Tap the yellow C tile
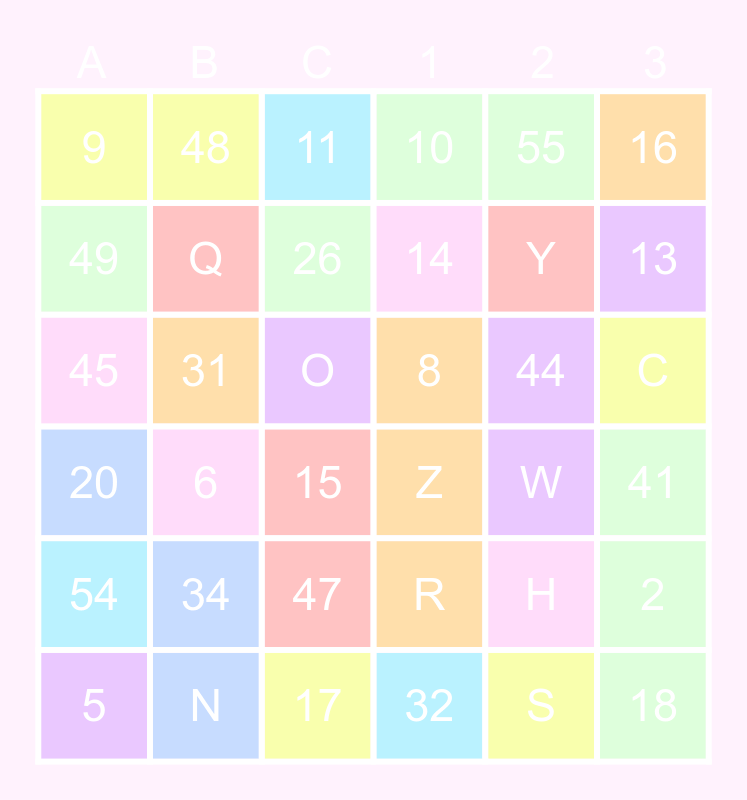This screenshot has width=747, height=800. [653, 371]
